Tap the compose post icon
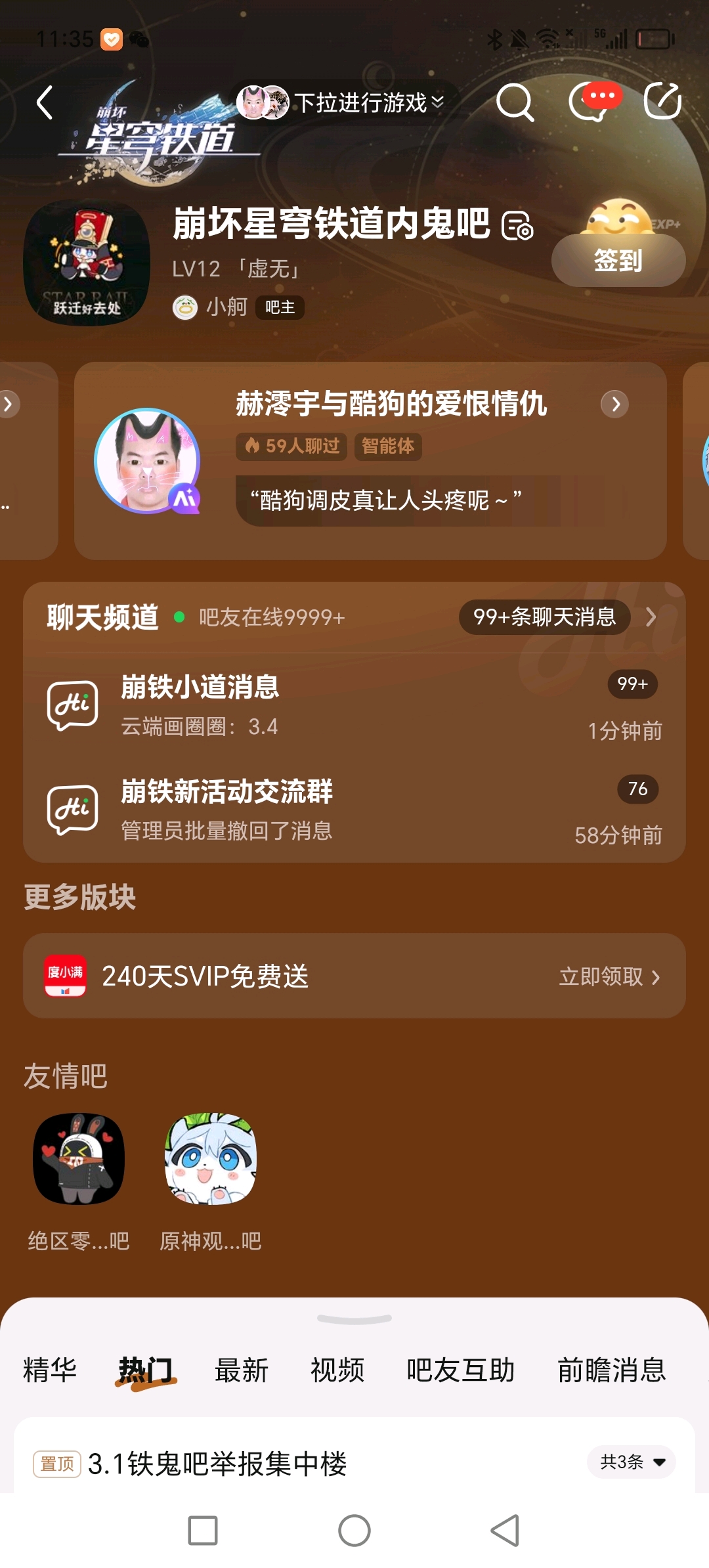Screen dimensions: 709x1568 pos(662,102)
